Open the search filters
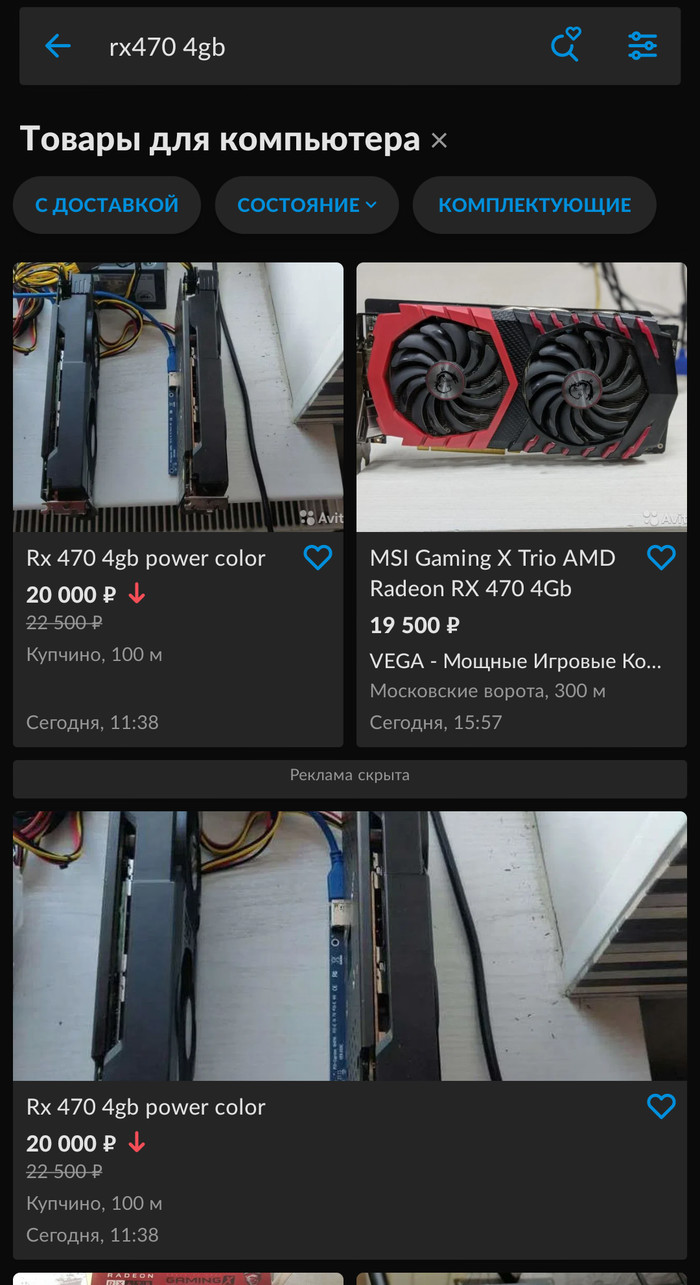 click(642, 46)
